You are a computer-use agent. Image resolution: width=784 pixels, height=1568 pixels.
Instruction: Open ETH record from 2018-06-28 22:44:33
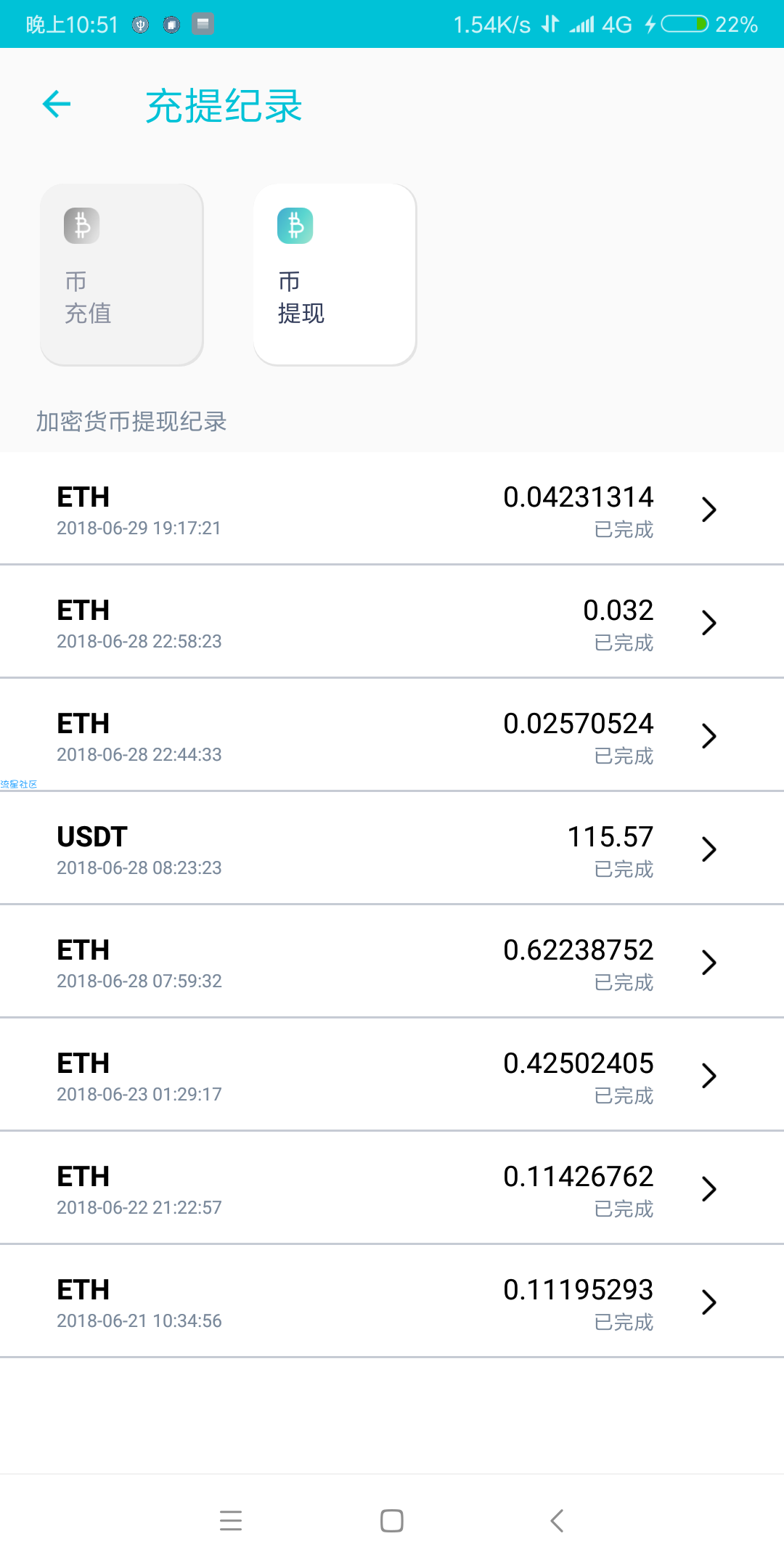point(392,736)
